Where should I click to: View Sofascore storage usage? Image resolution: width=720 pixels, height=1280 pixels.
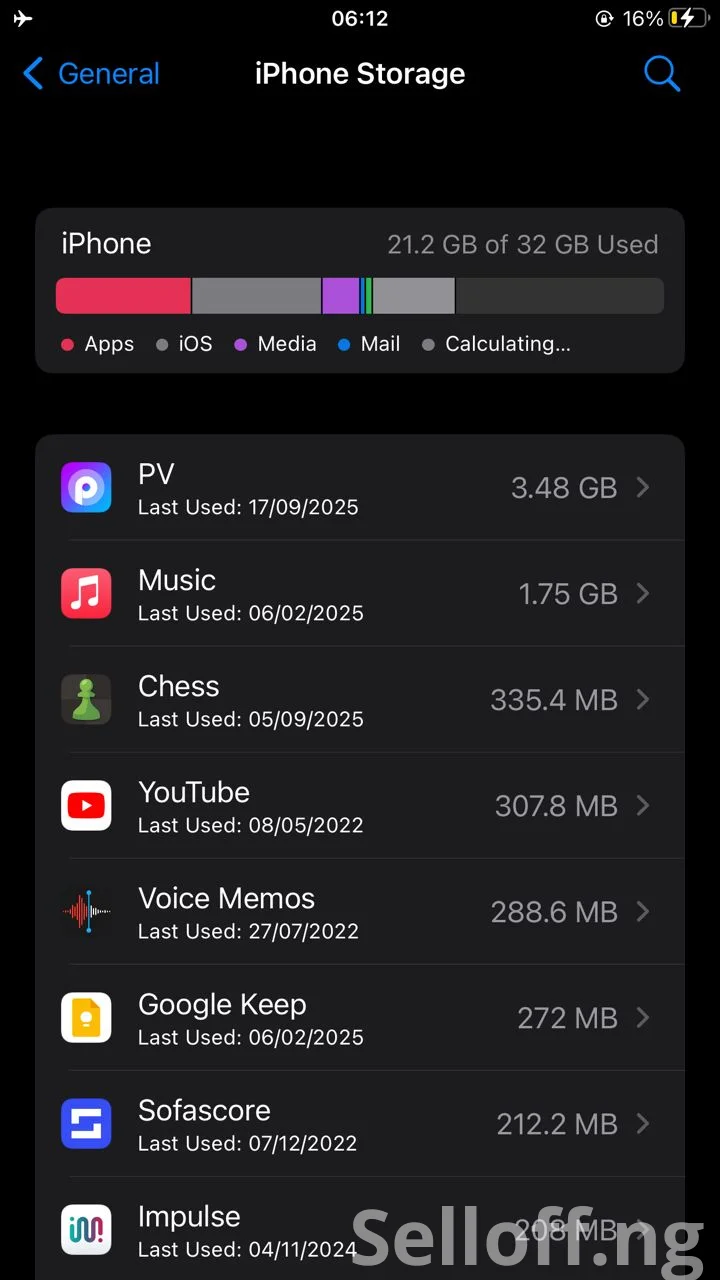click(x=360, y=1124)
